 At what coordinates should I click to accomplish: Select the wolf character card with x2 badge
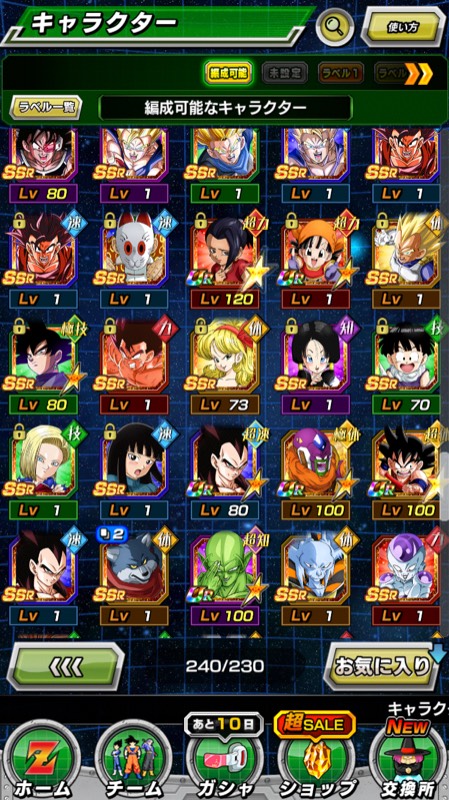coord(134,577)
